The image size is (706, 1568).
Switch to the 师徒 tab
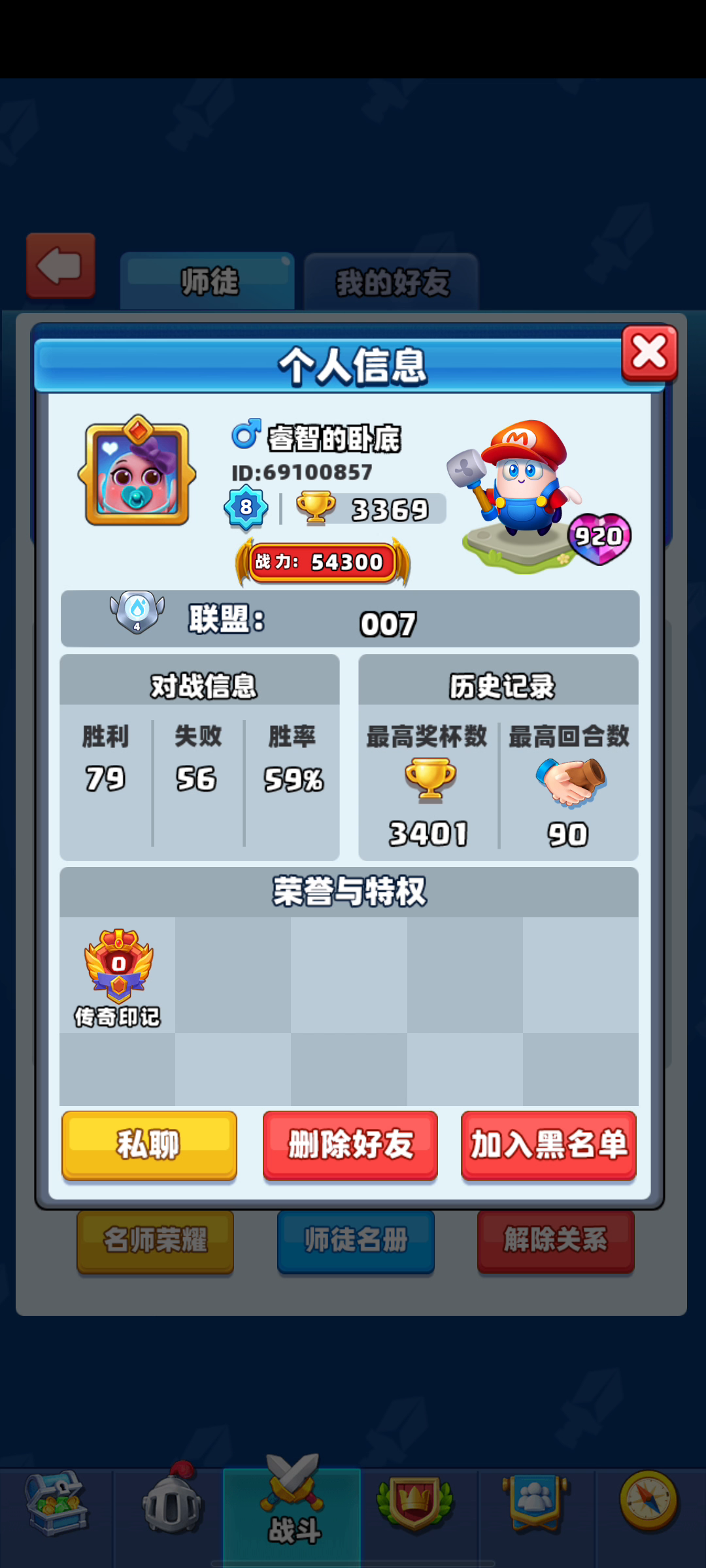[208, 282]
